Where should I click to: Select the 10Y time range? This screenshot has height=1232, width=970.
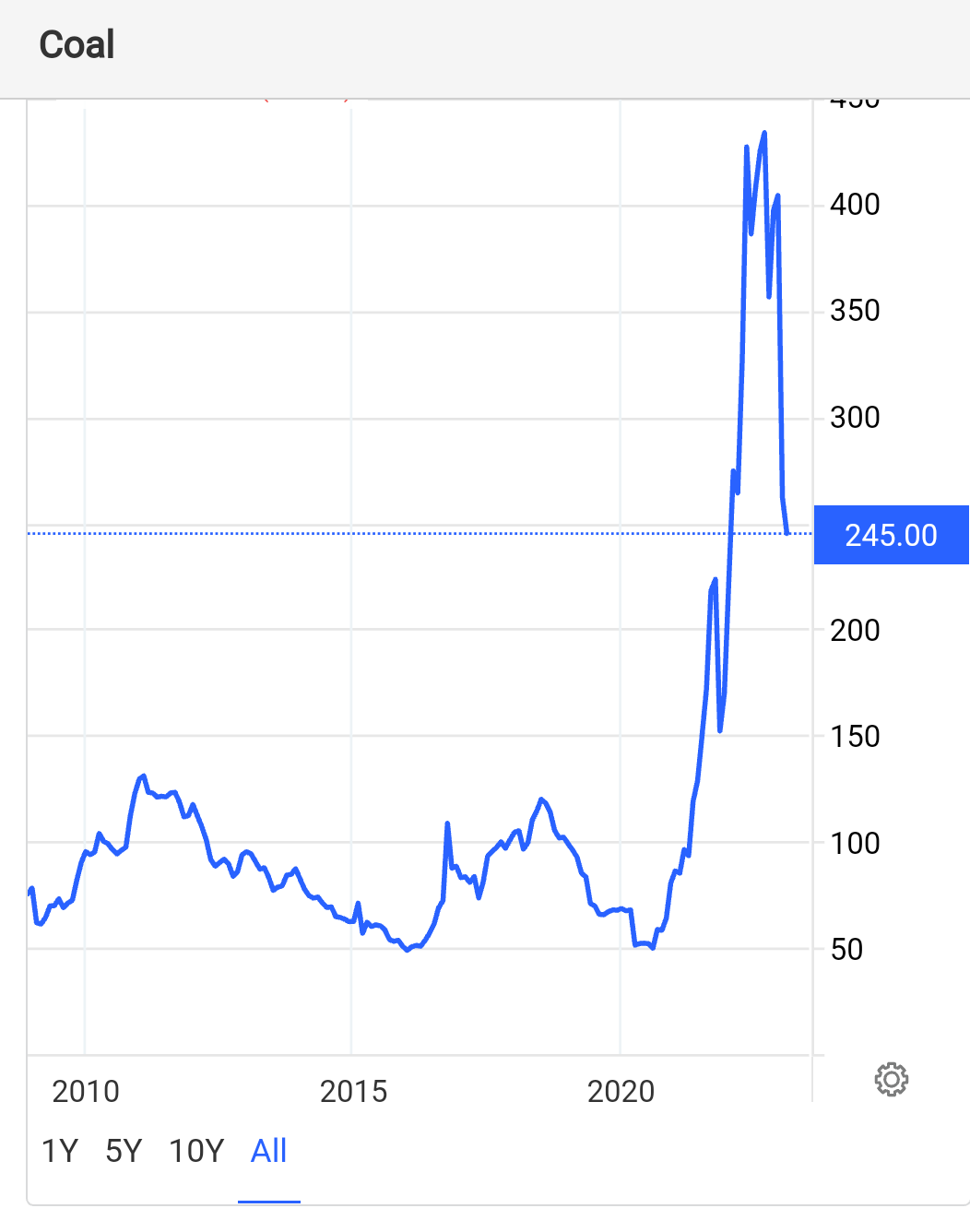pos(195,1151)
